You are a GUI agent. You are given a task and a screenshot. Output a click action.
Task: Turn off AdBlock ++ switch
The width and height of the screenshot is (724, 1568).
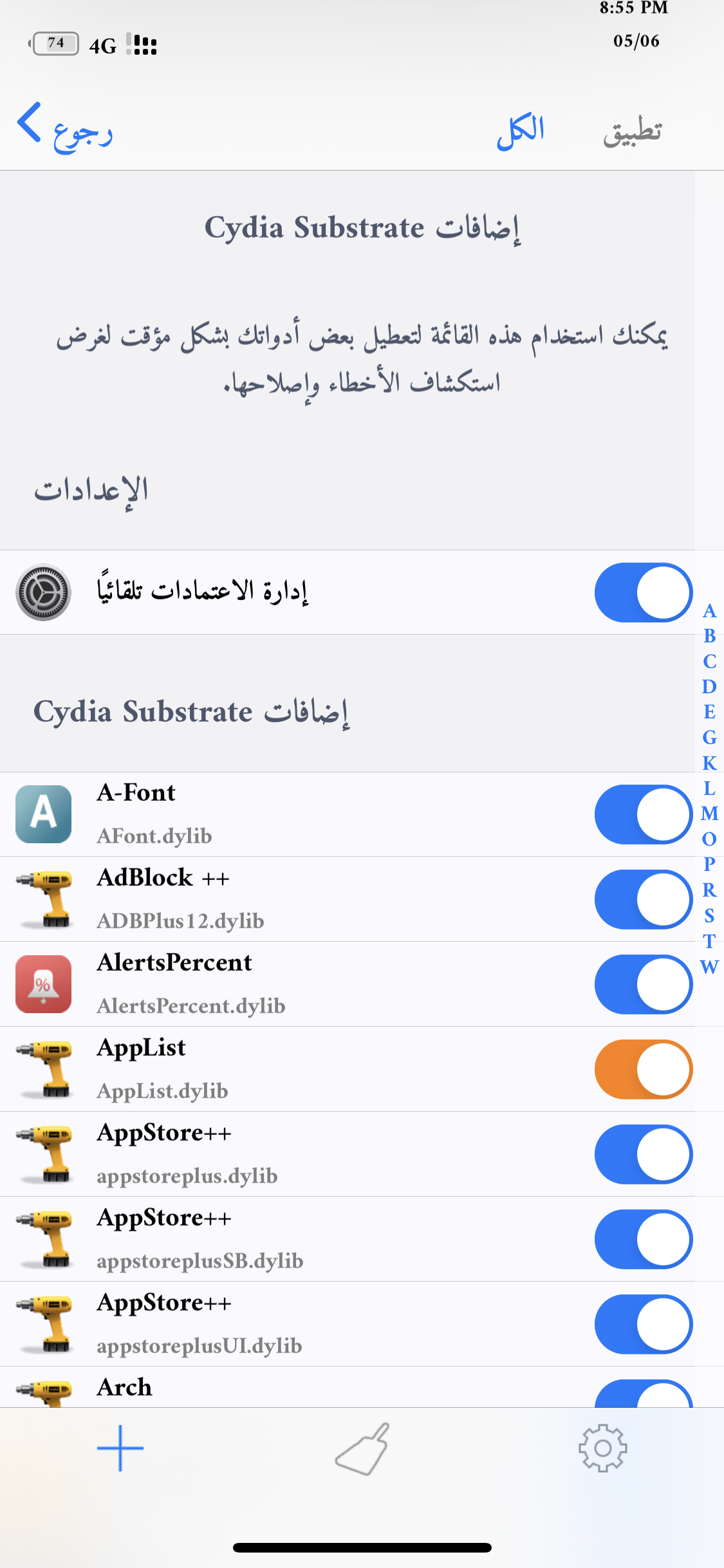click(x=644, y=899)
